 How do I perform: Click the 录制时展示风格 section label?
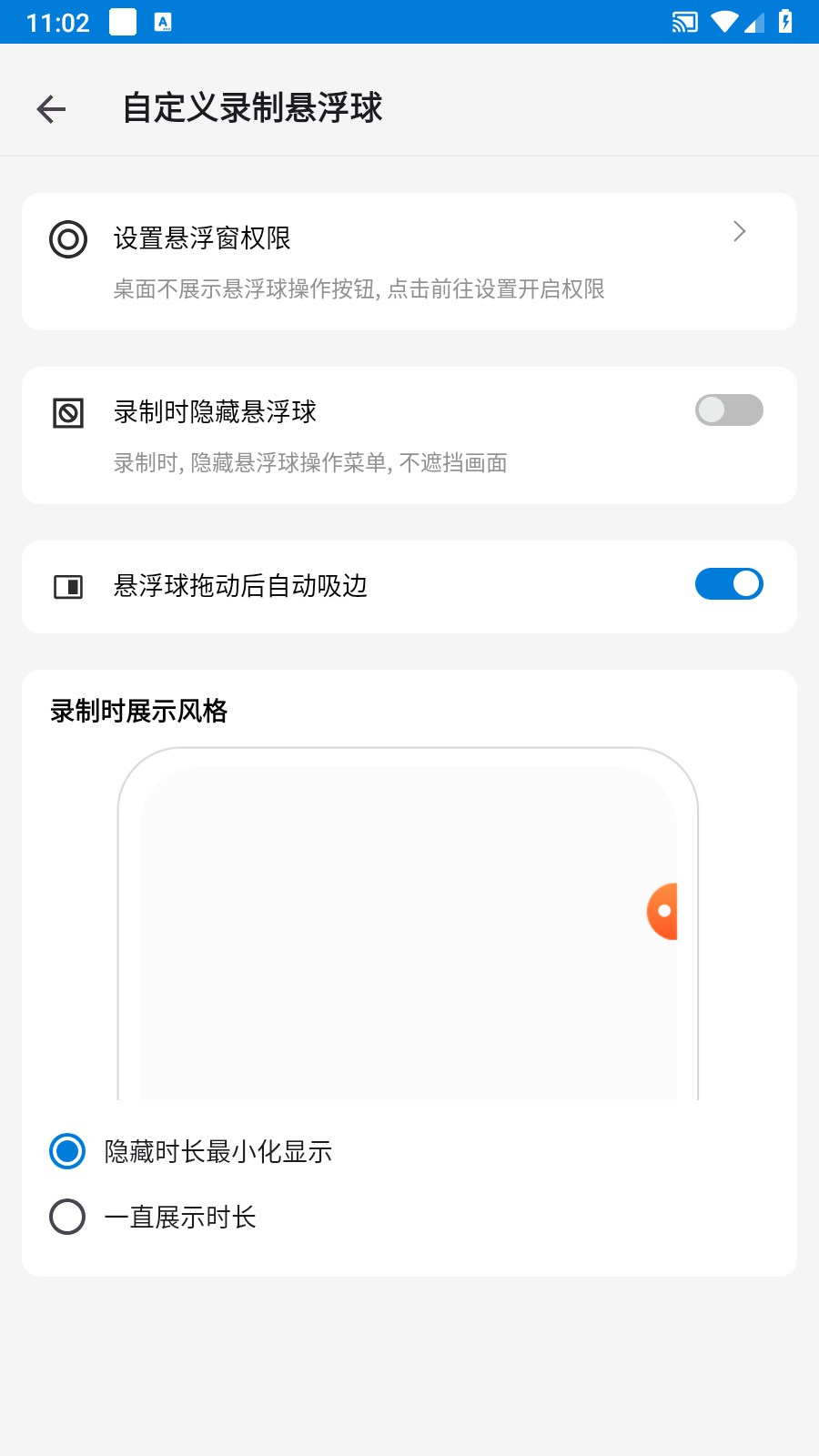tap(138, 711)
